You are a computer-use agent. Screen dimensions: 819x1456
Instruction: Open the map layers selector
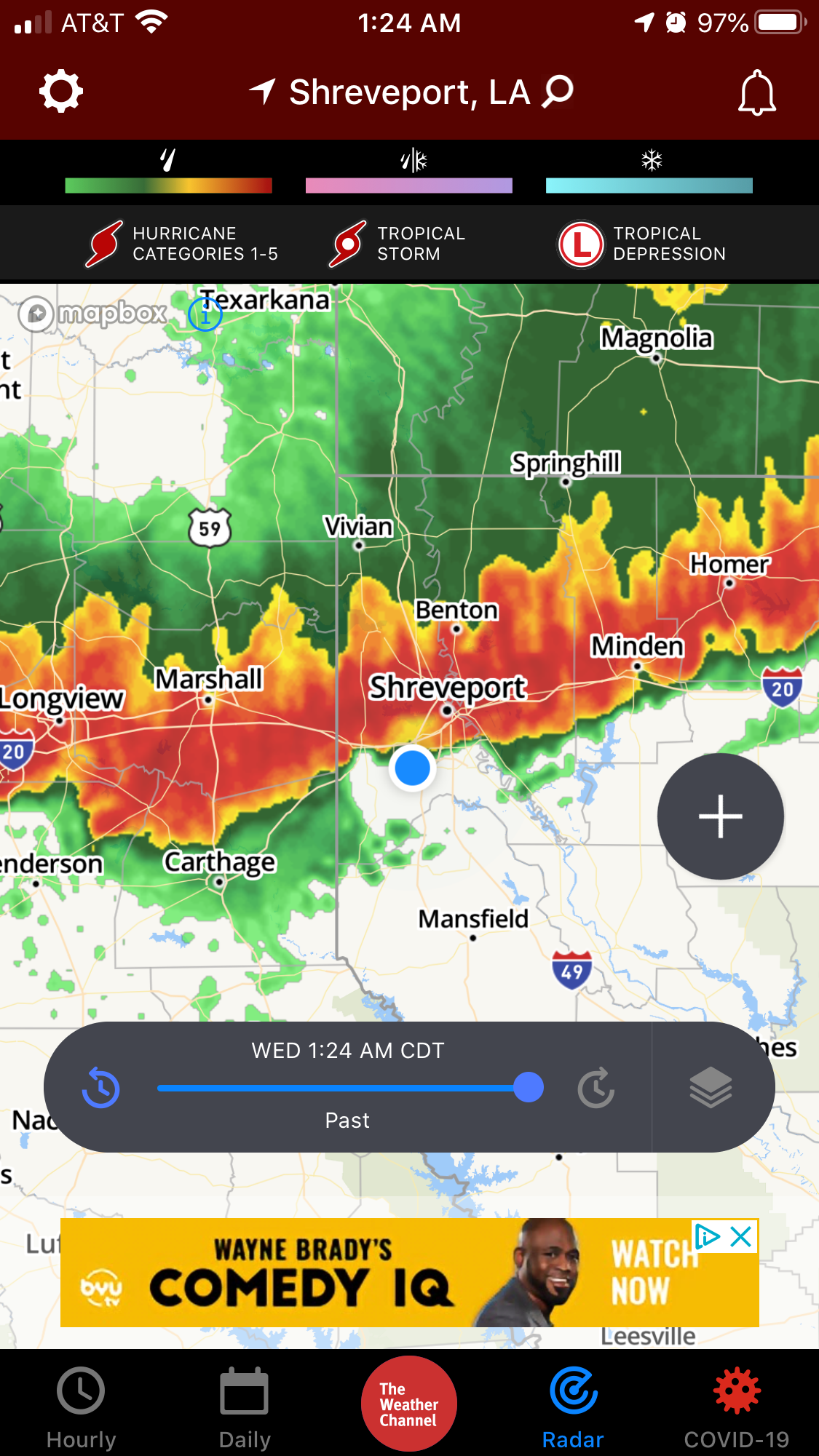coord(711,1088)
